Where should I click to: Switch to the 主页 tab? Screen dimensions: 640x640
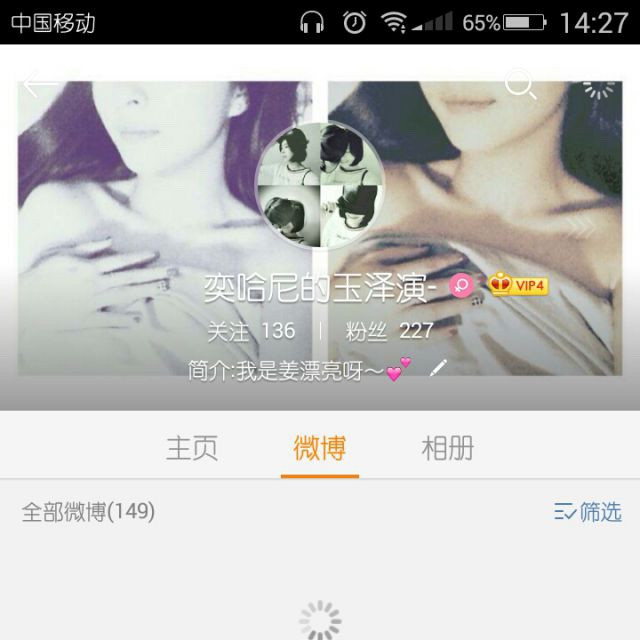tap(192, 448)
